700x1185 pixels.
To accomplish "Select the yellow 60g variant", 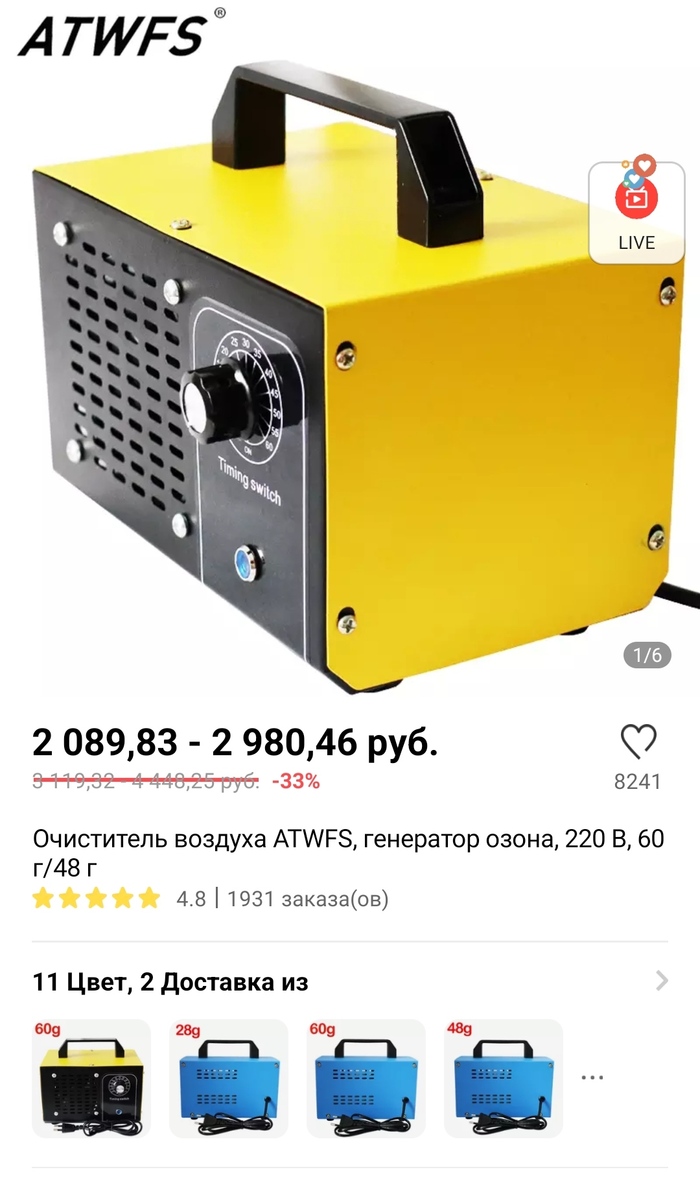I will tap(91, 1078).
